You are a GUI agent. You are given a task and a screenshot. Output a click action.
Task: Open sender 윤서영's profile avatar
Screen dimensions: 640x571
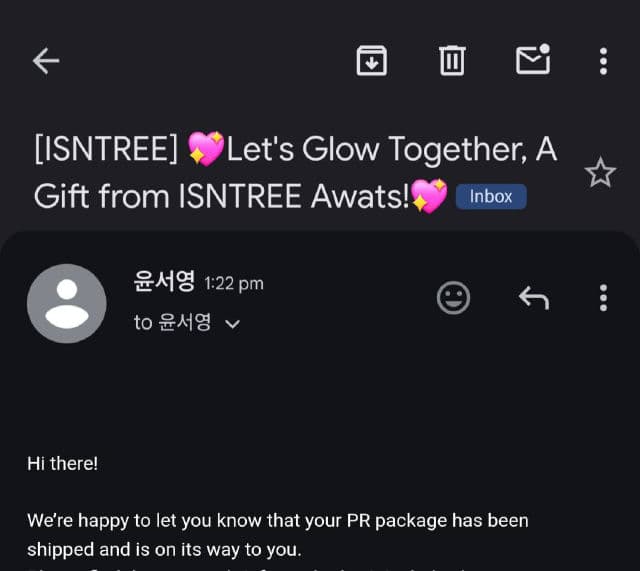click(x=66, y=303)
